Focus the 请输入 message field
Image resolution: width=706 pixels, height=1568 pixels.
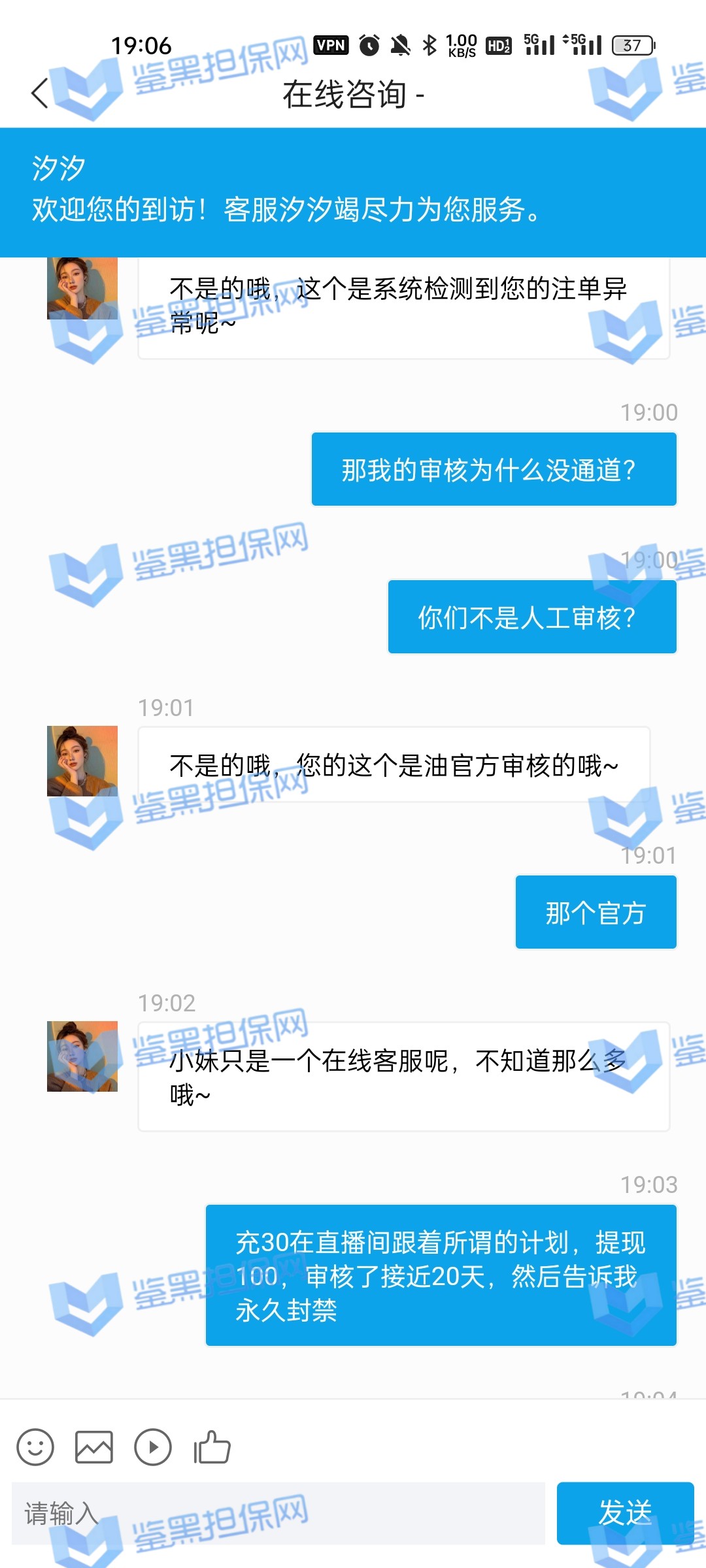[x=278, y=1513]
